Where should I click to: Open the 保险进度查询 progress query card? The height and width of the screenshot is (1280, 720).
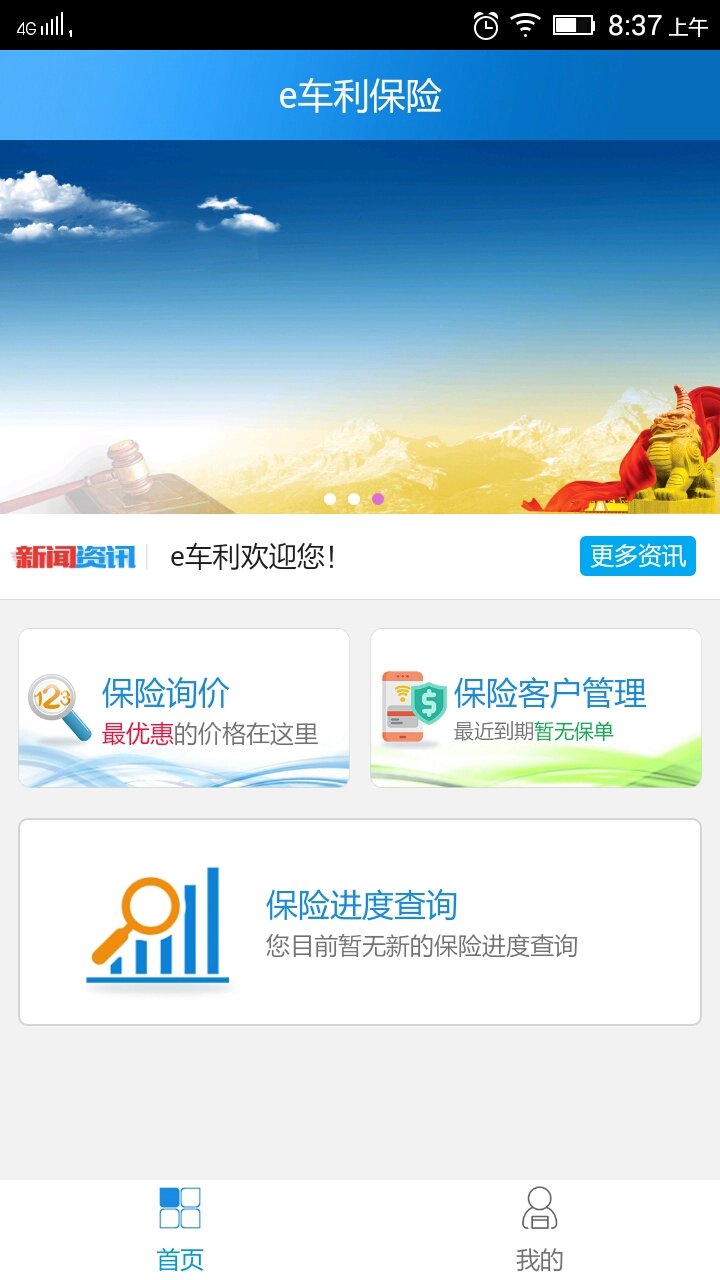[360, 920]
